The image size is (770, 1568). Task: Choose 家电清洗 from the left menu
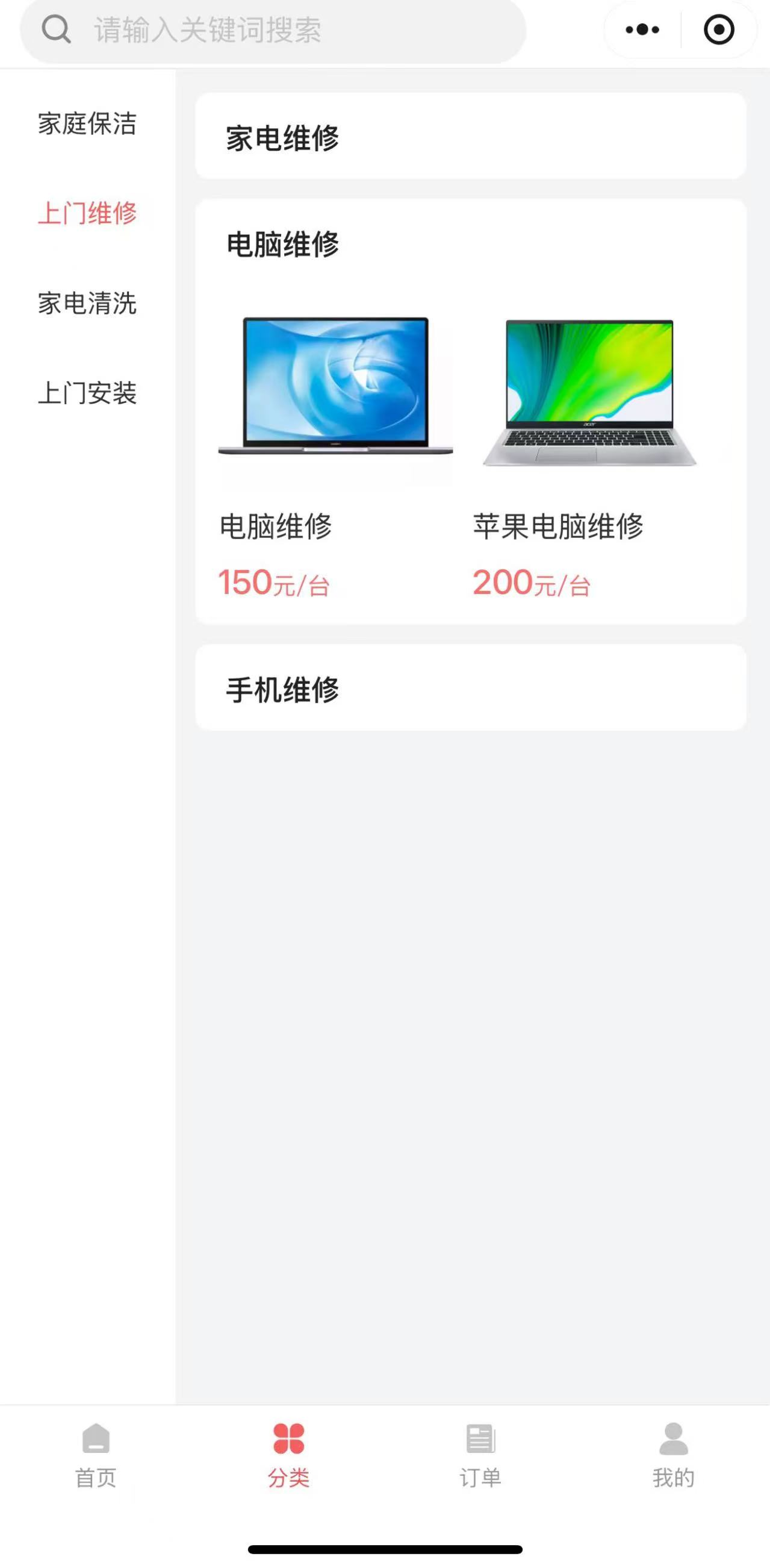pos(87,304)
